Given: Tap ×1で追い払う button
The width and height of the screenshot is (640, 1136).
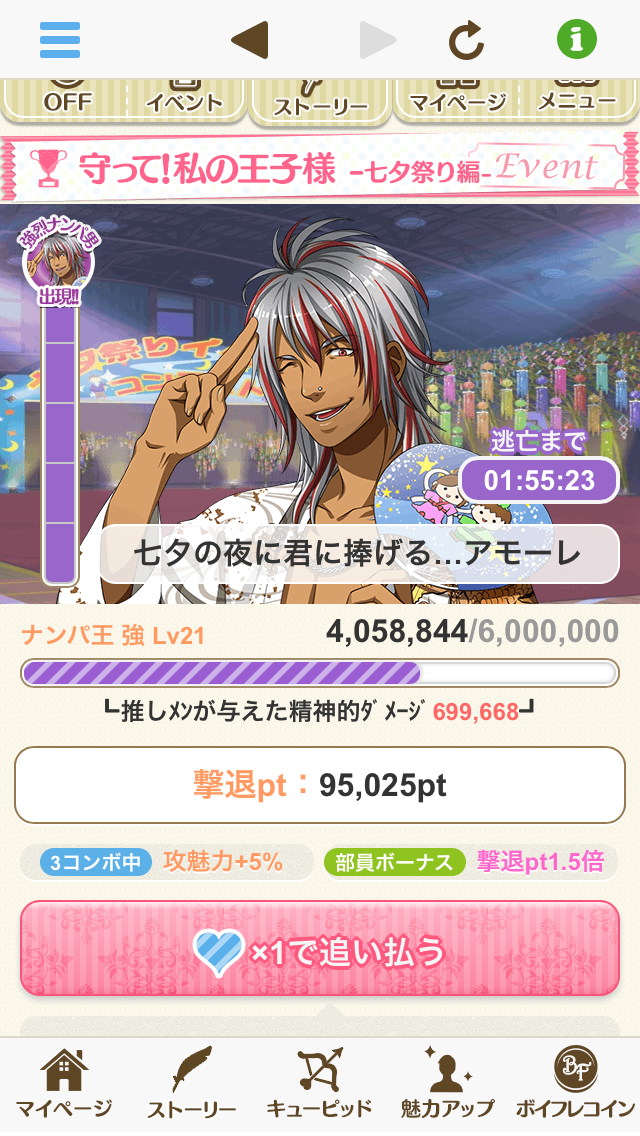Looking at the screenshot, I should (x=320, y=949).
